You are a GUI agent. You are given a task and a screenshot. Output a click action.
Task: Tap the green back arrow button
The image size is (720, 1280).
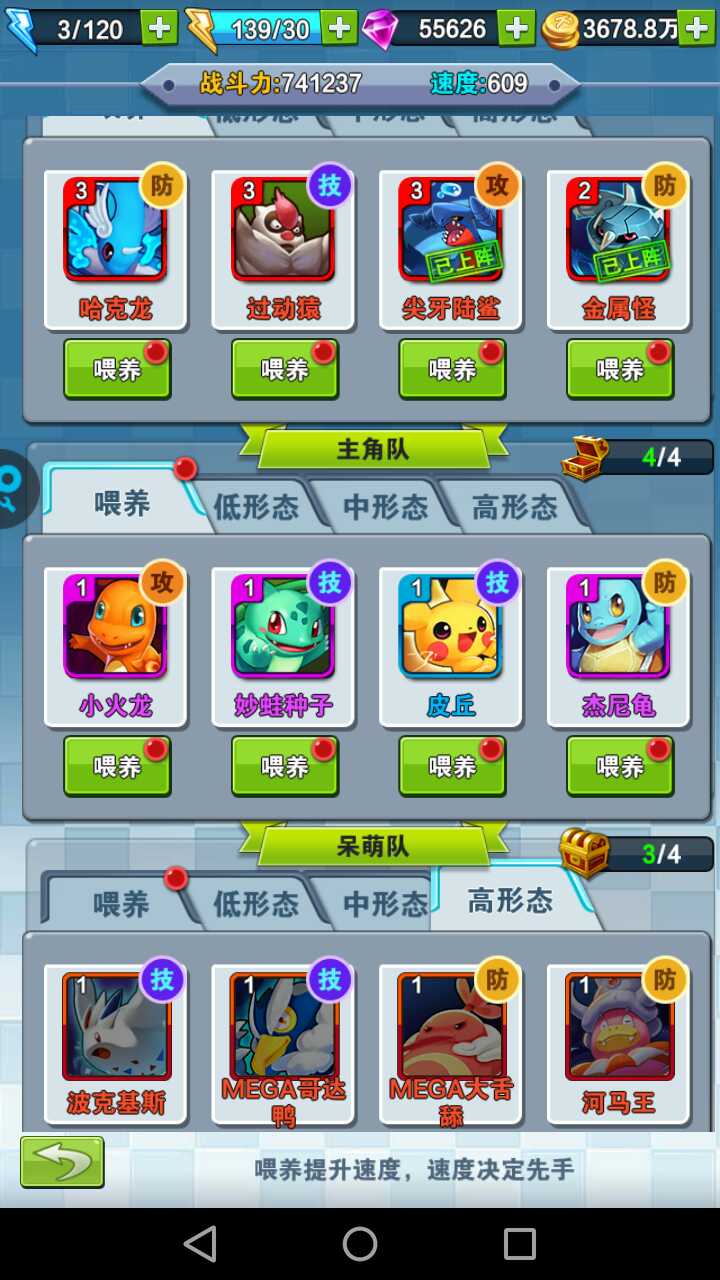pyautogui.click(x=62, y=1162)
